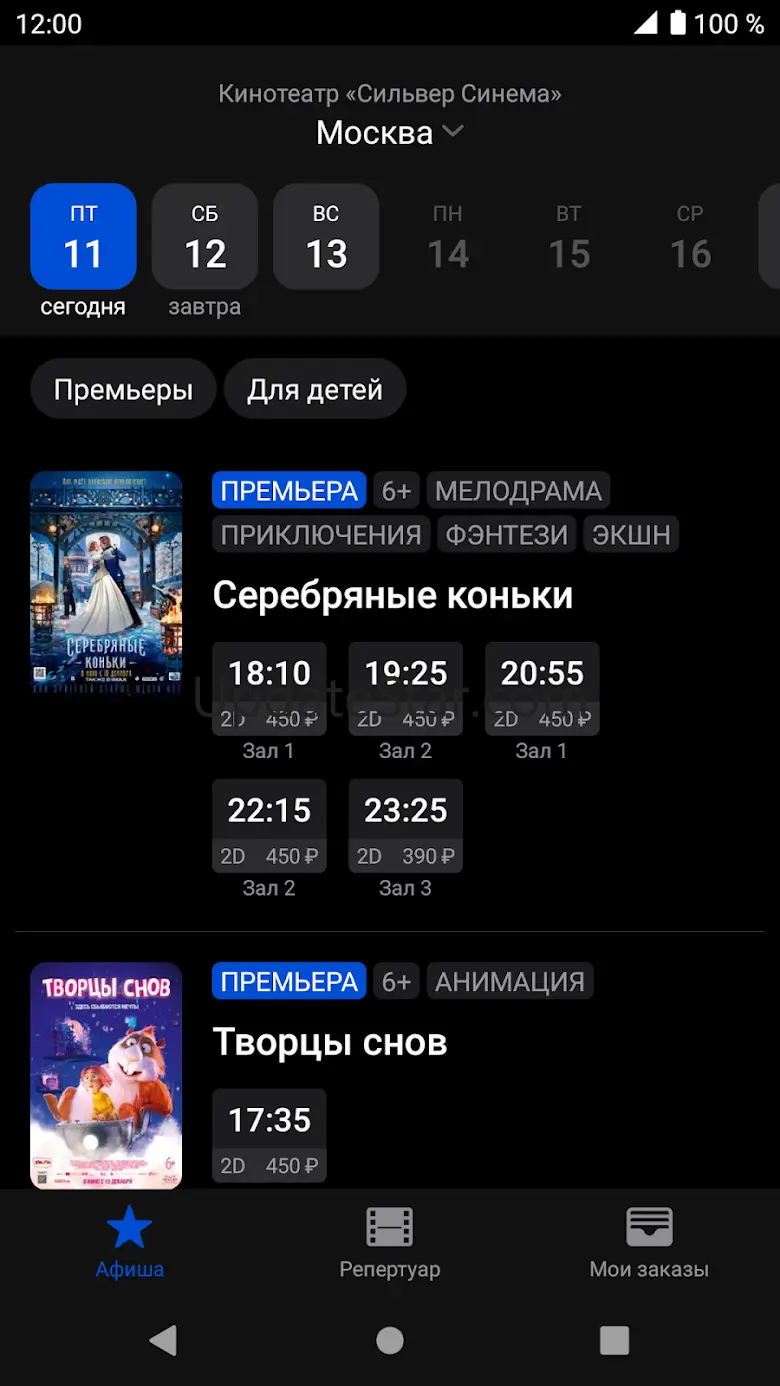Book the 20:55 session in Зал 1
Viewport: 780px width, 1386px height.
pos(542,689)
